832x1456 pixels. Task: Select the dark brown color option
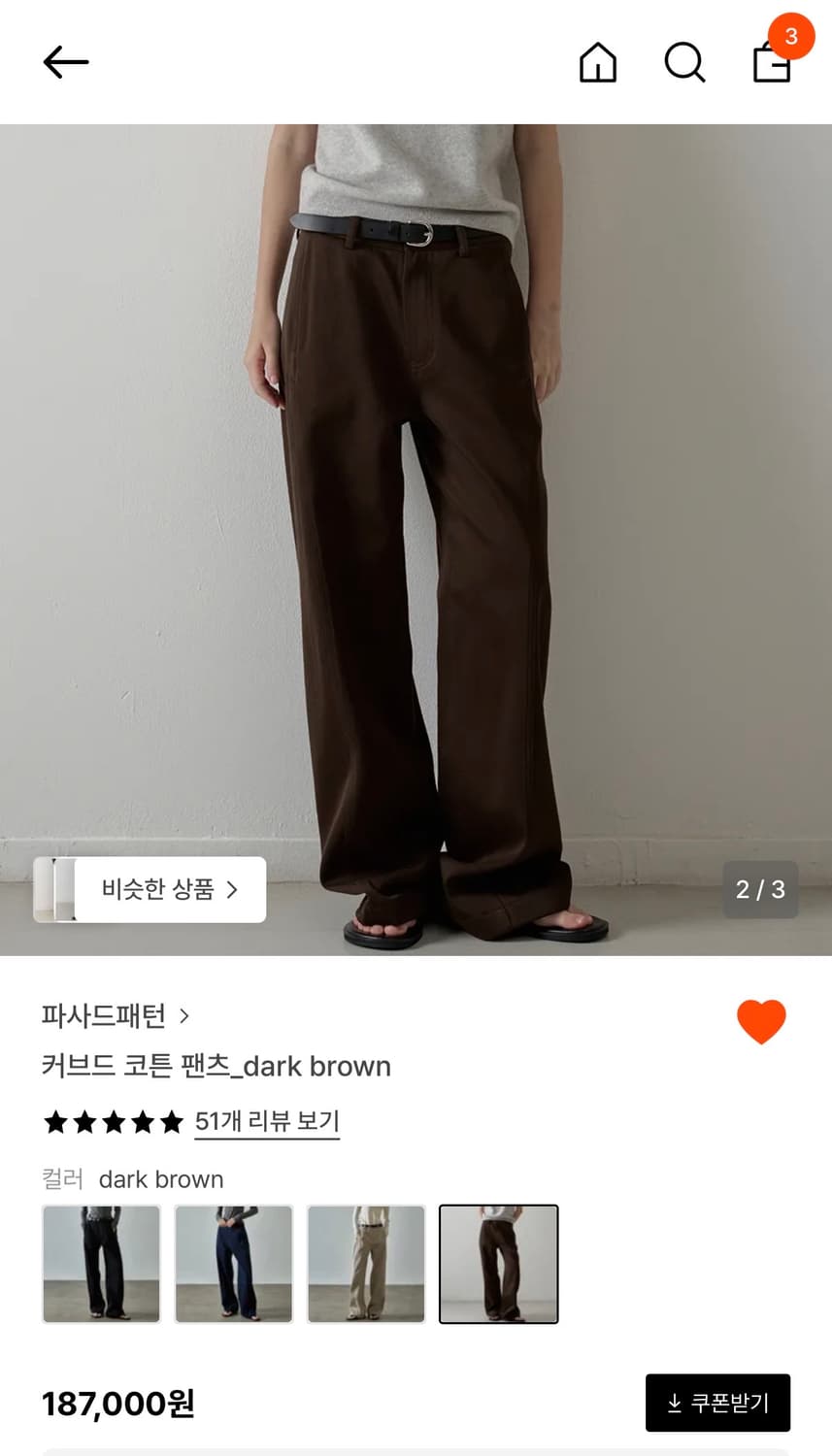tap(499, 1264)
